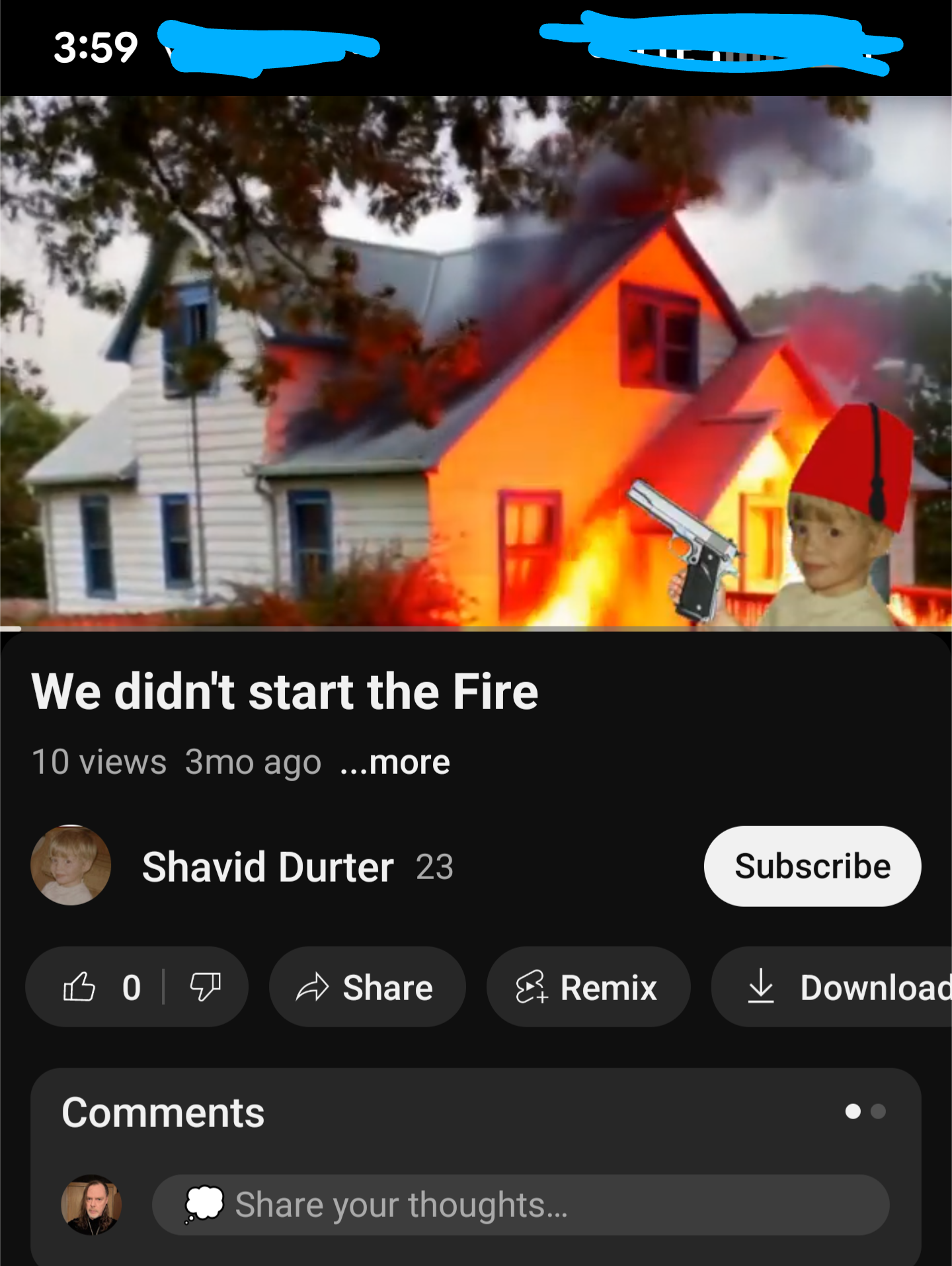Expand the description with …more

[x=395, y=763]
